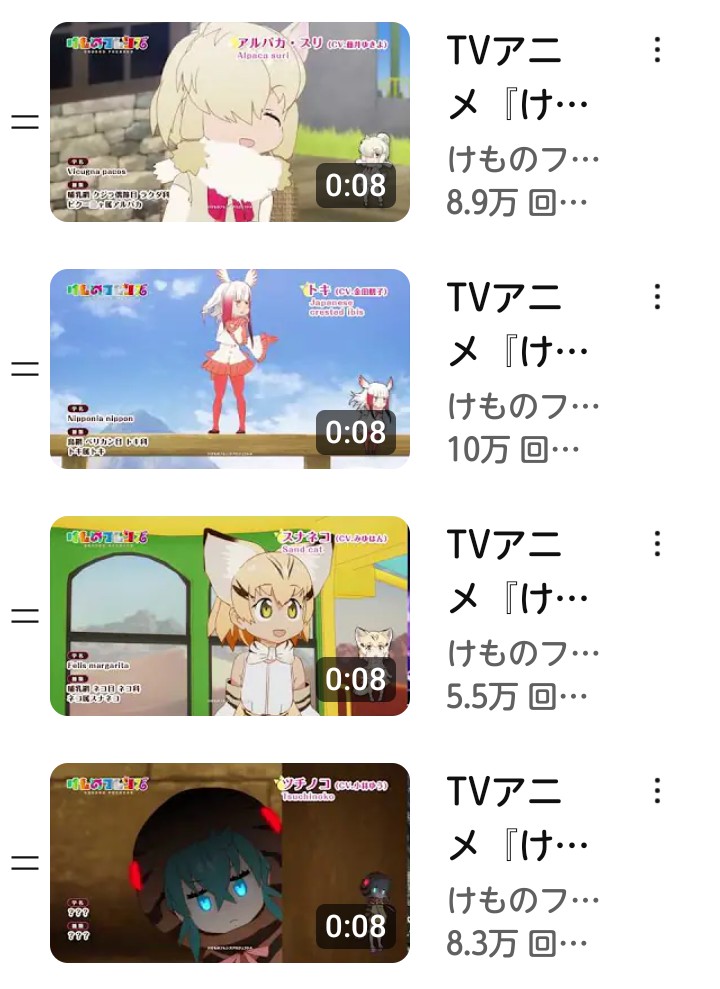Tap the reorder handle beside the Sand cat video
This screenshot has width=720, height=989.
click(x=24, y=617)
